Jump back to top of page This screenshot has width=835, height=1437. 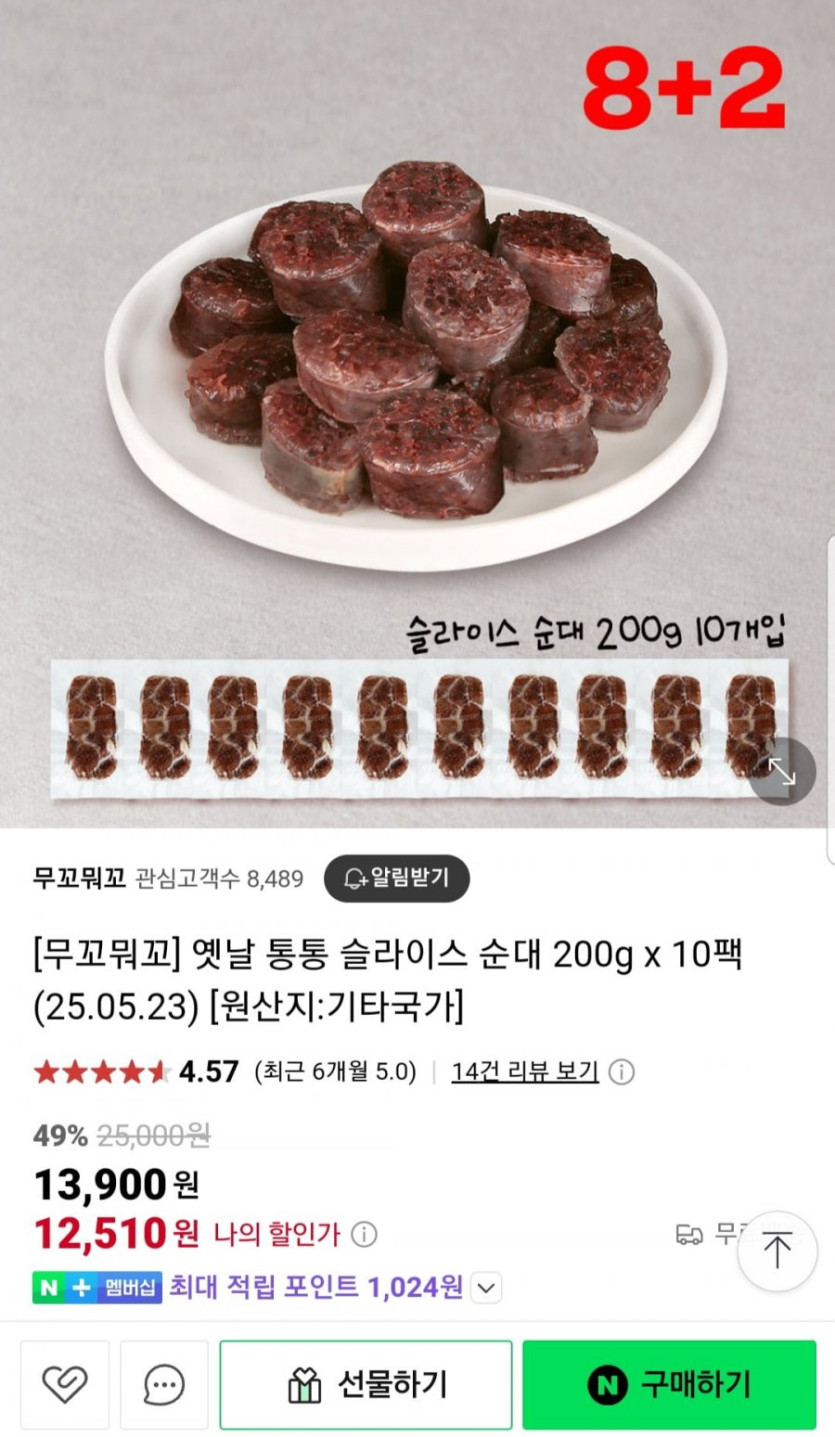[777, 1250]
